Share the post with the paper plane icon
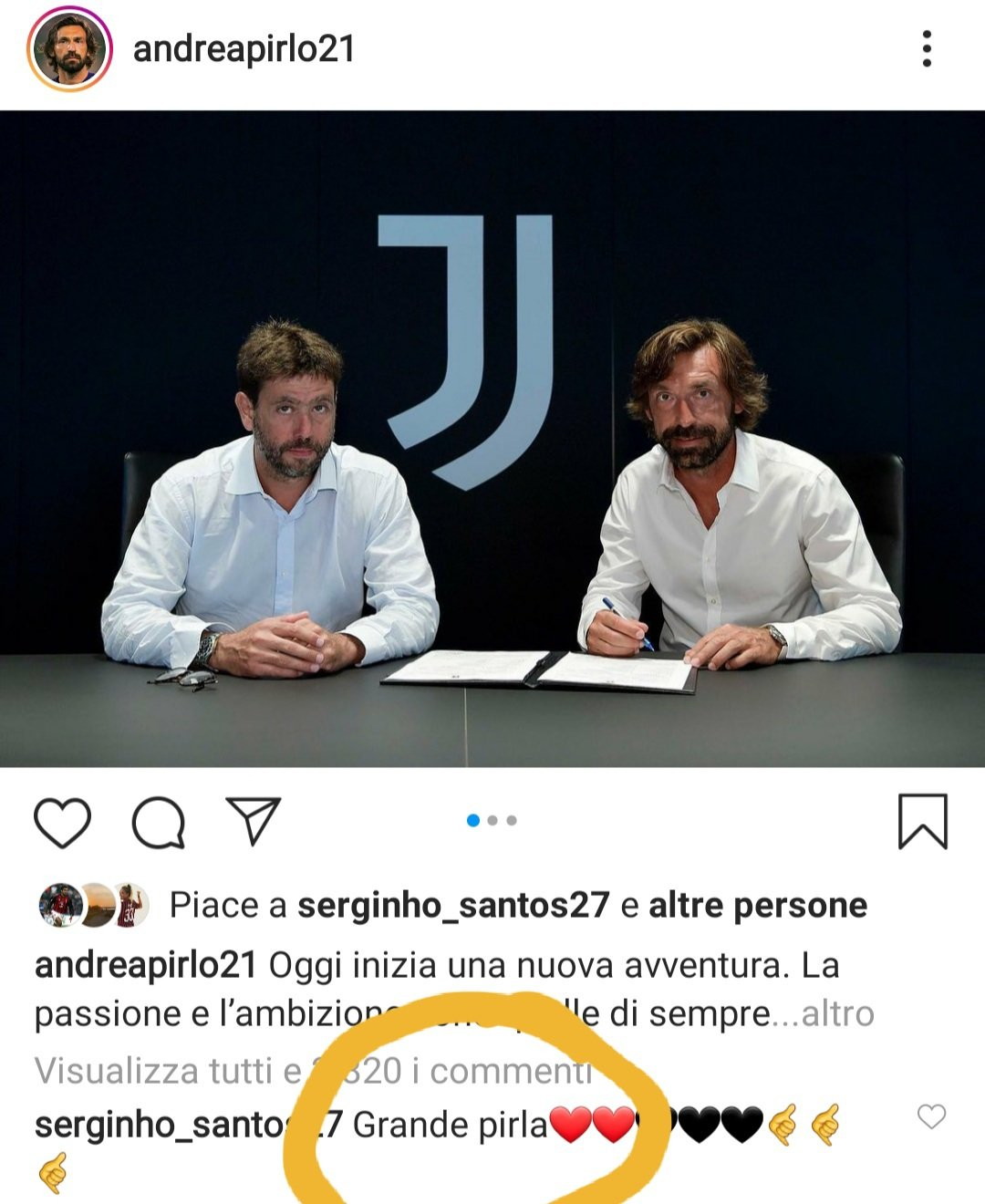985x1204 pixels. [253, 821]
